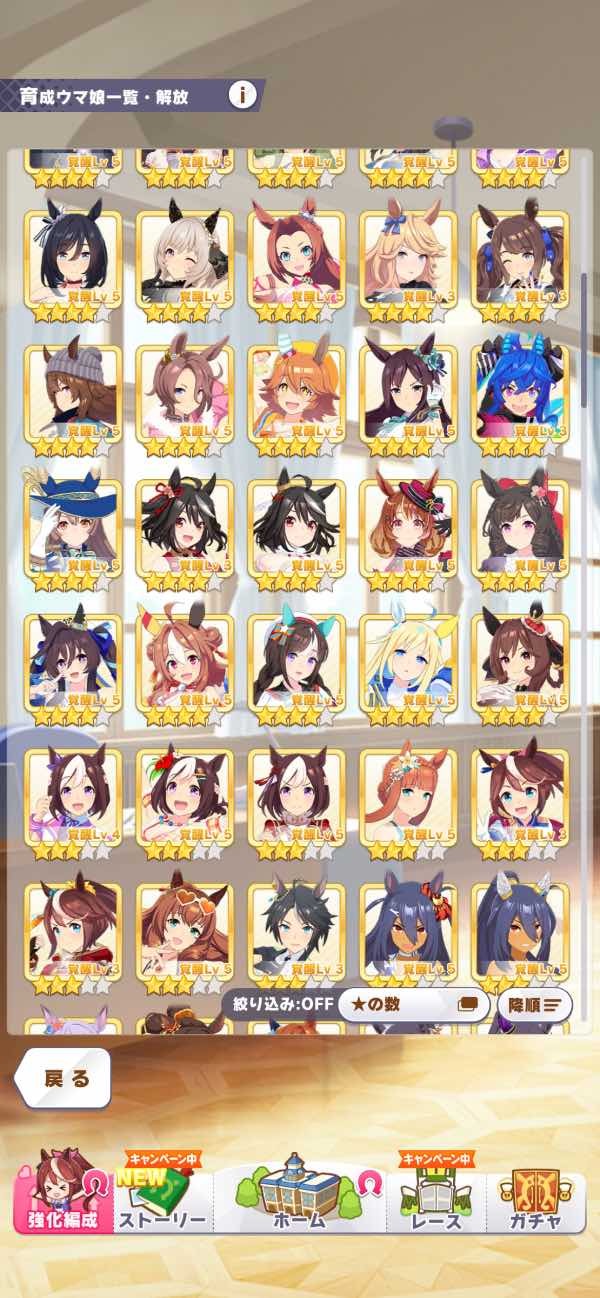Select the character with the blue feathered hat
Image resolution: width=600 pixels, height=1298 pixels.
click(72, 527)
